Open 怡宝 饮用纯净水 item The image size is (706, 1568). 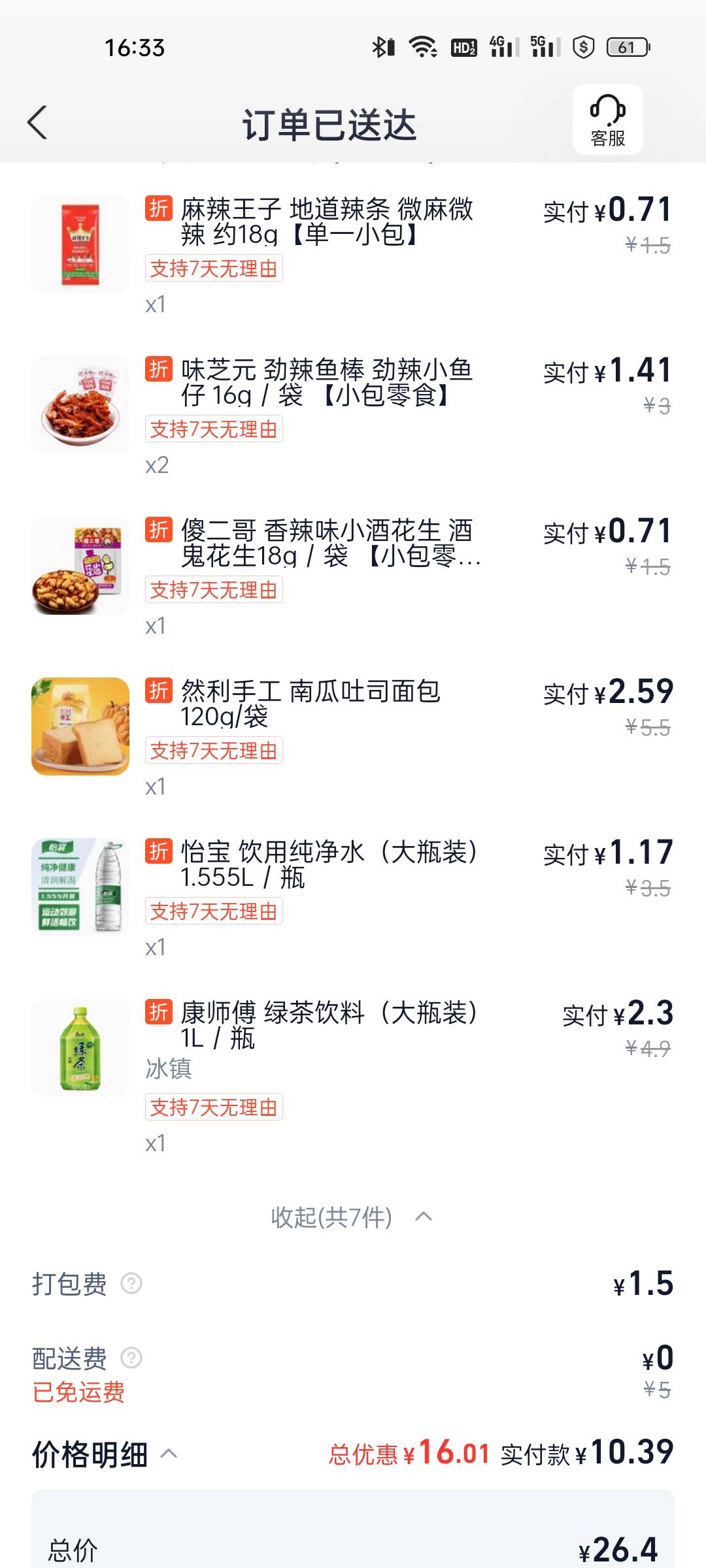pos(329,865)
